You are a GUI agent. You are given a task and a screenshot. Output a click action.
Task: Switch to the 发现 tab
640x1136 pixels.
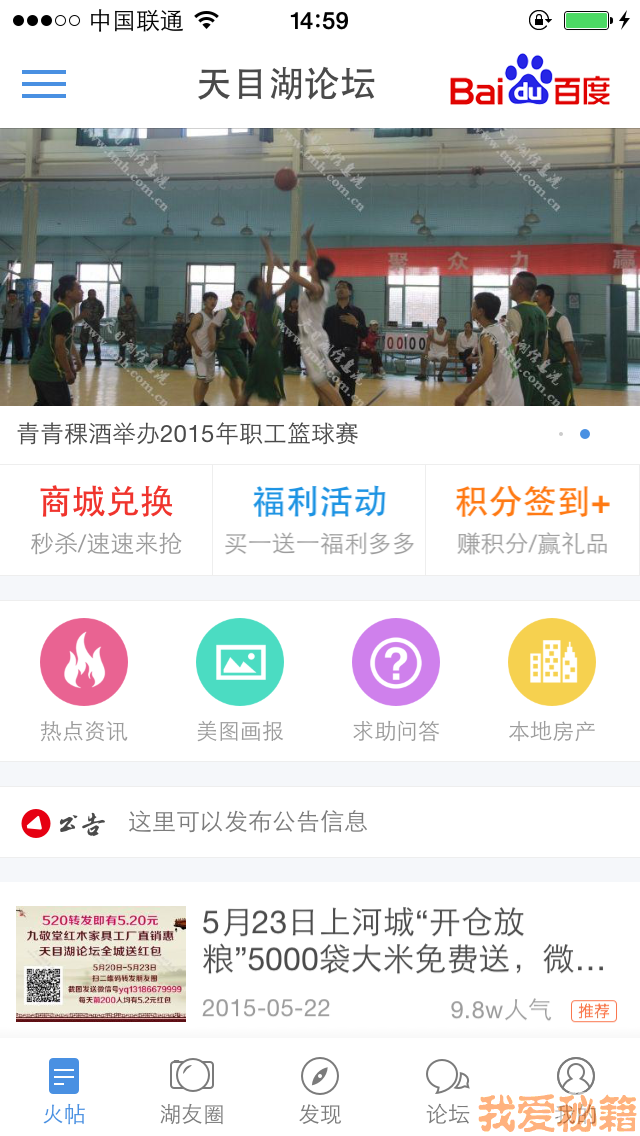[x=320, y=1090]
